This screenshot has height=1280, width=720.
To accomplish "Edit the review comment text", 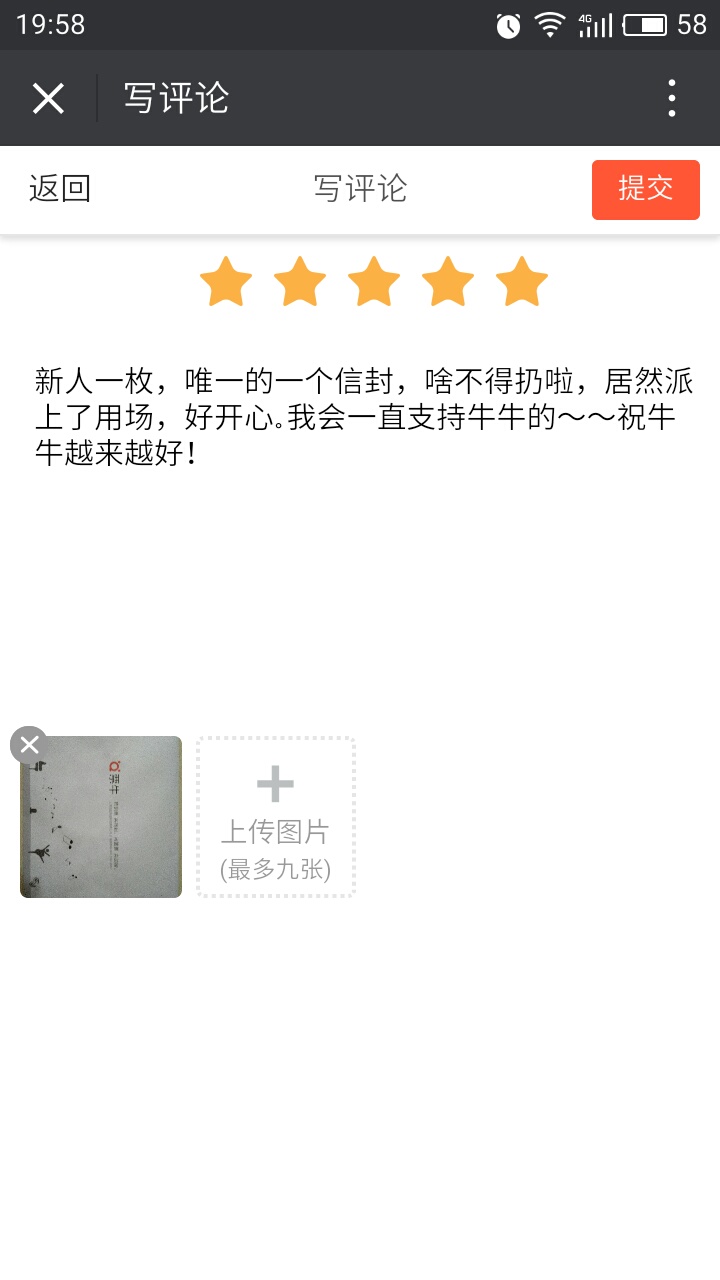I will tap(360, 415).
